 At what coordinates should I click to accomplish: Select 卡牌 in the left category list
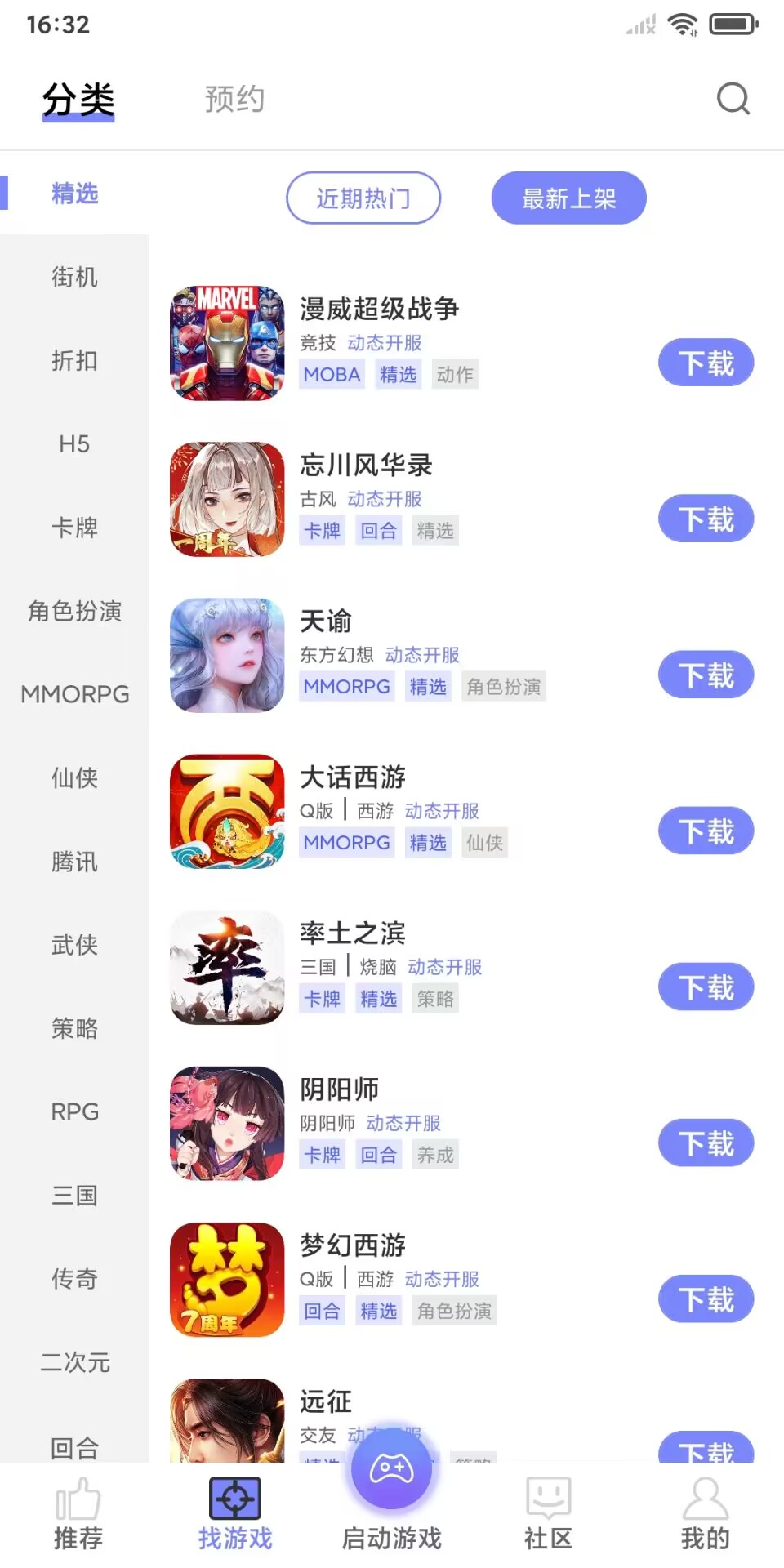74,528
